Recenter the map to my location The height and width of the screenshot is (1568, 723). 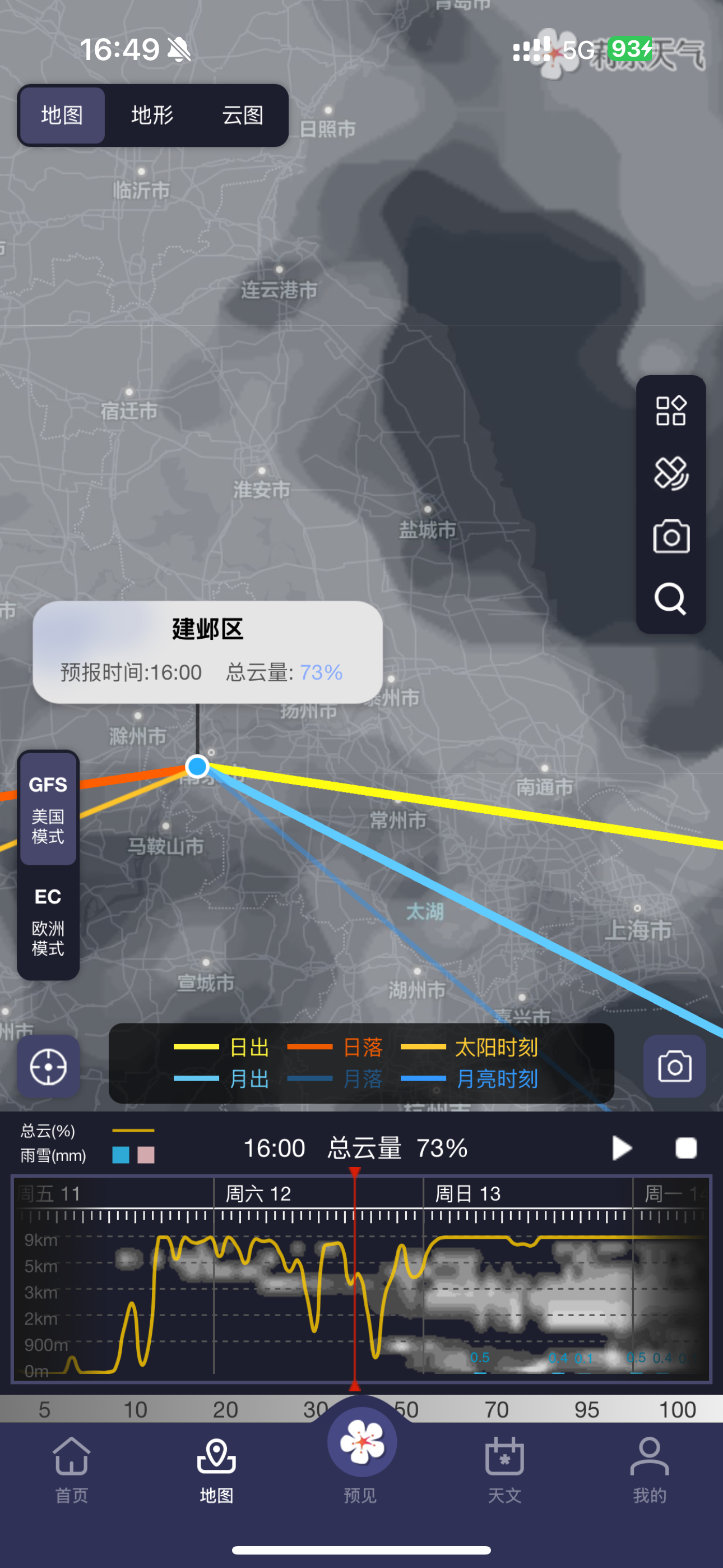[48, 1067]
